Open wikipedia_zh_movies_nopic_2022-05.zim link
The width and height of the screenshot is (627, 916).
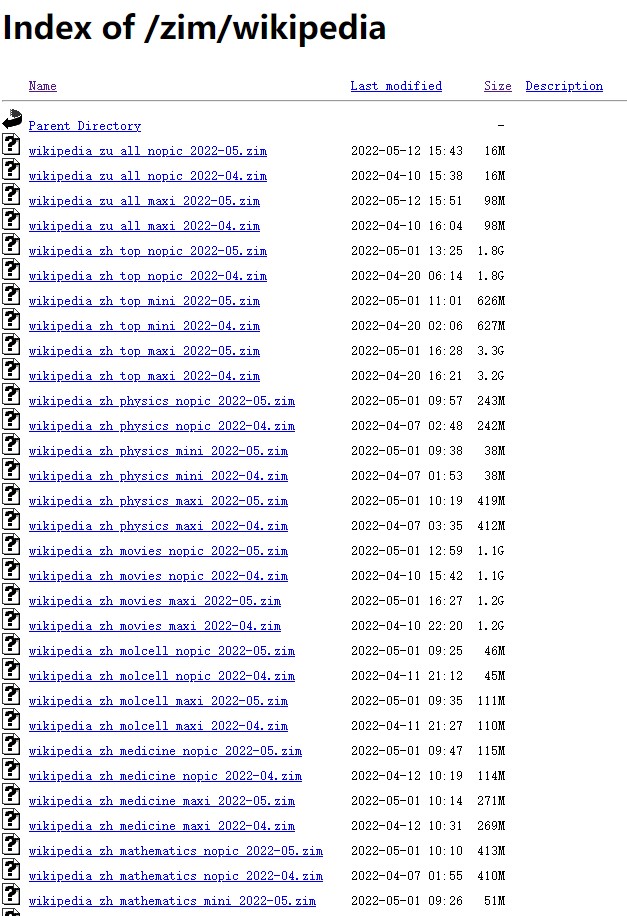pos(158,551)
